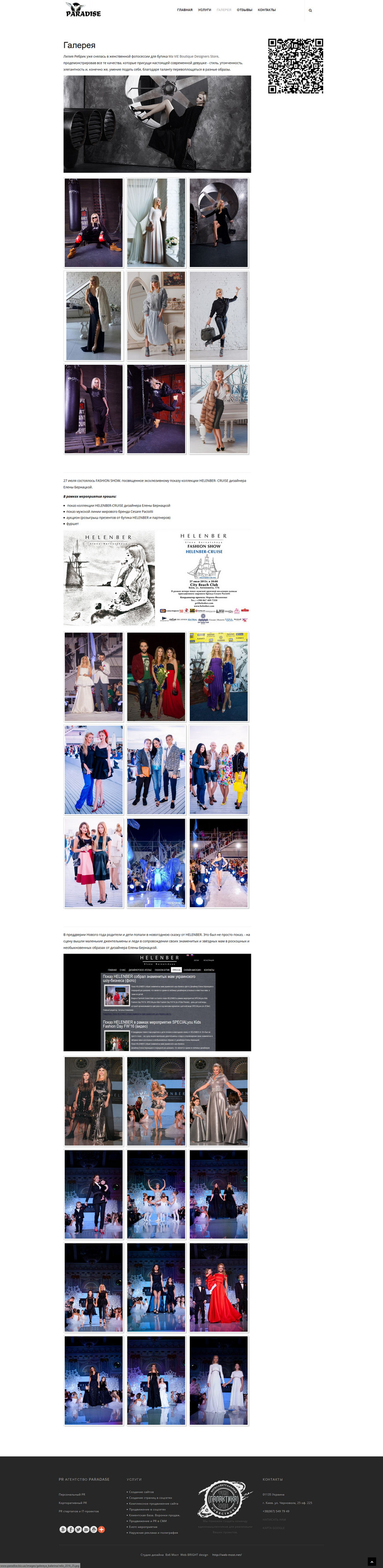The height and width of the screenshot is (1568, 383).
Task: Switch to the Отзывы page
Action: [244, 10]
